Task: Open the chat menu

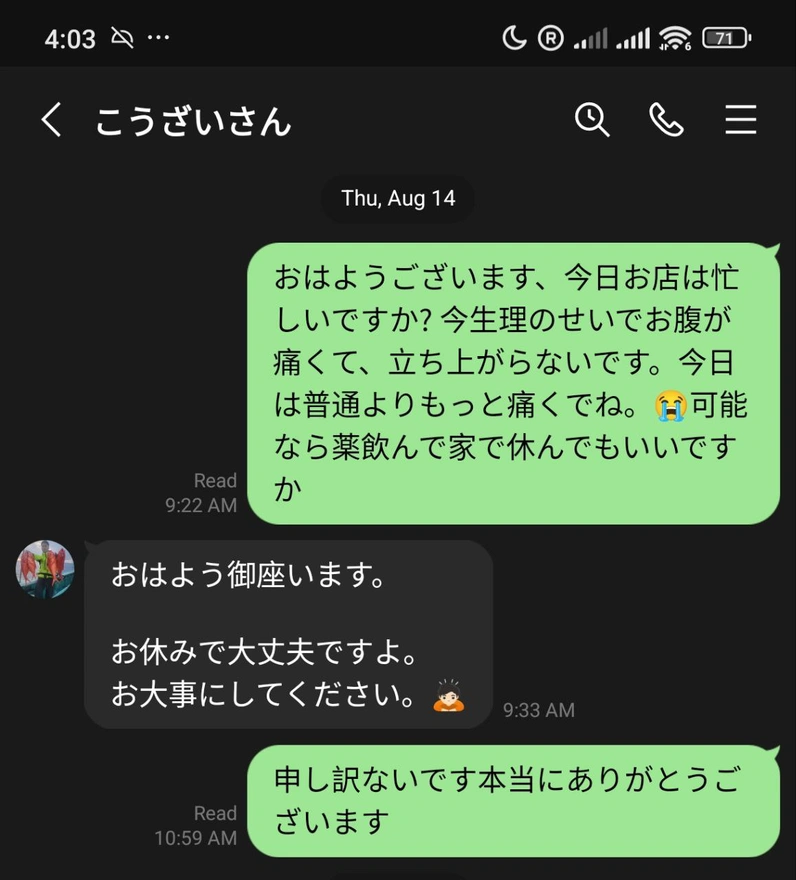Action: click(x=740, y=120)
